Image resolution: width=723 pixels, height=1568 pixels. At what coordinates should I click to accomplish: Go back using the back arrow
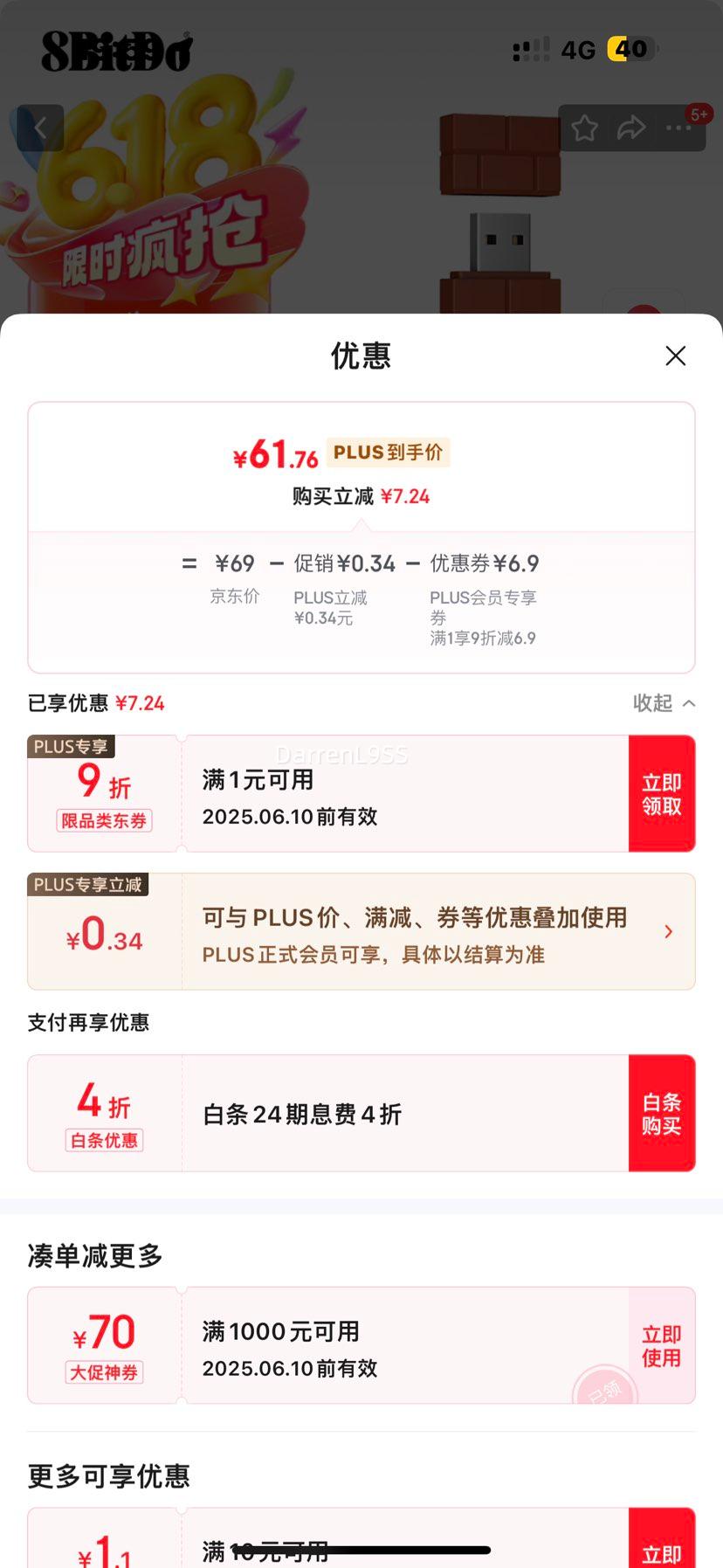coord(40,128)
